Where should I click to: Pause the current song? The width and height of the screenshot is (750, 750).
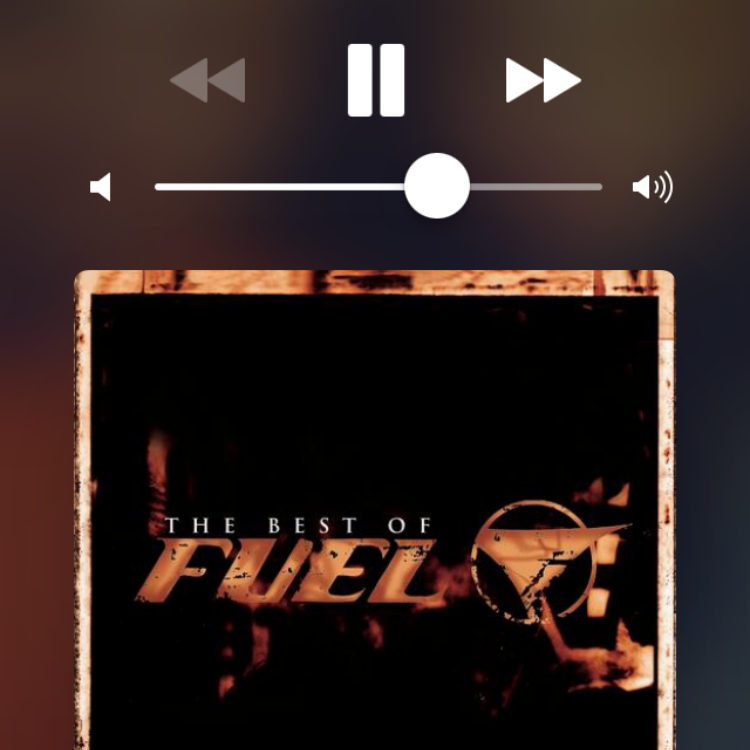point(376,80)
